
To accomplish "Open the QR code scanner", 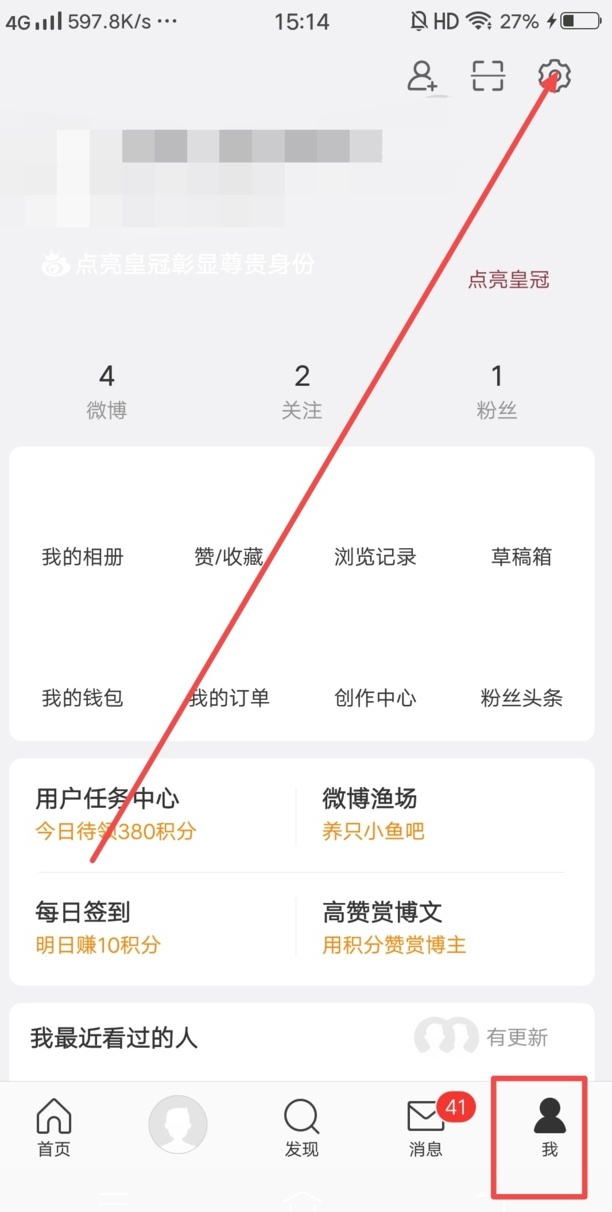I will click(x=488, y=76).
